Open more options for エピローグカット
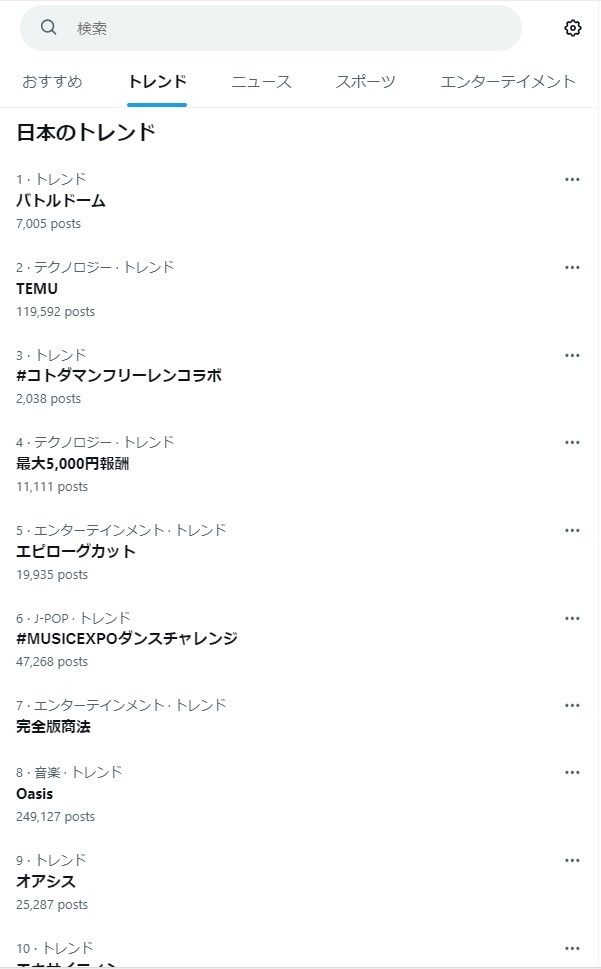 [x=572, y=530]
